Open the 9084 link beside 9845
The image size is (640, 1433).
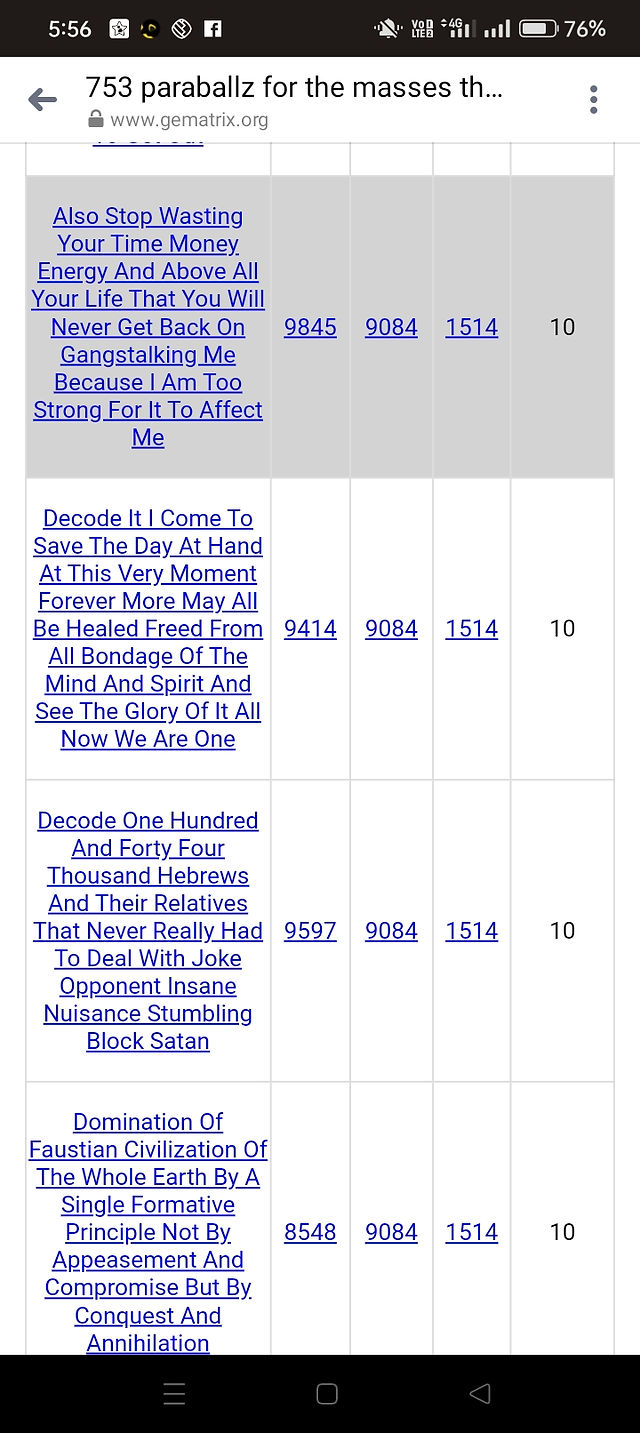391,327
